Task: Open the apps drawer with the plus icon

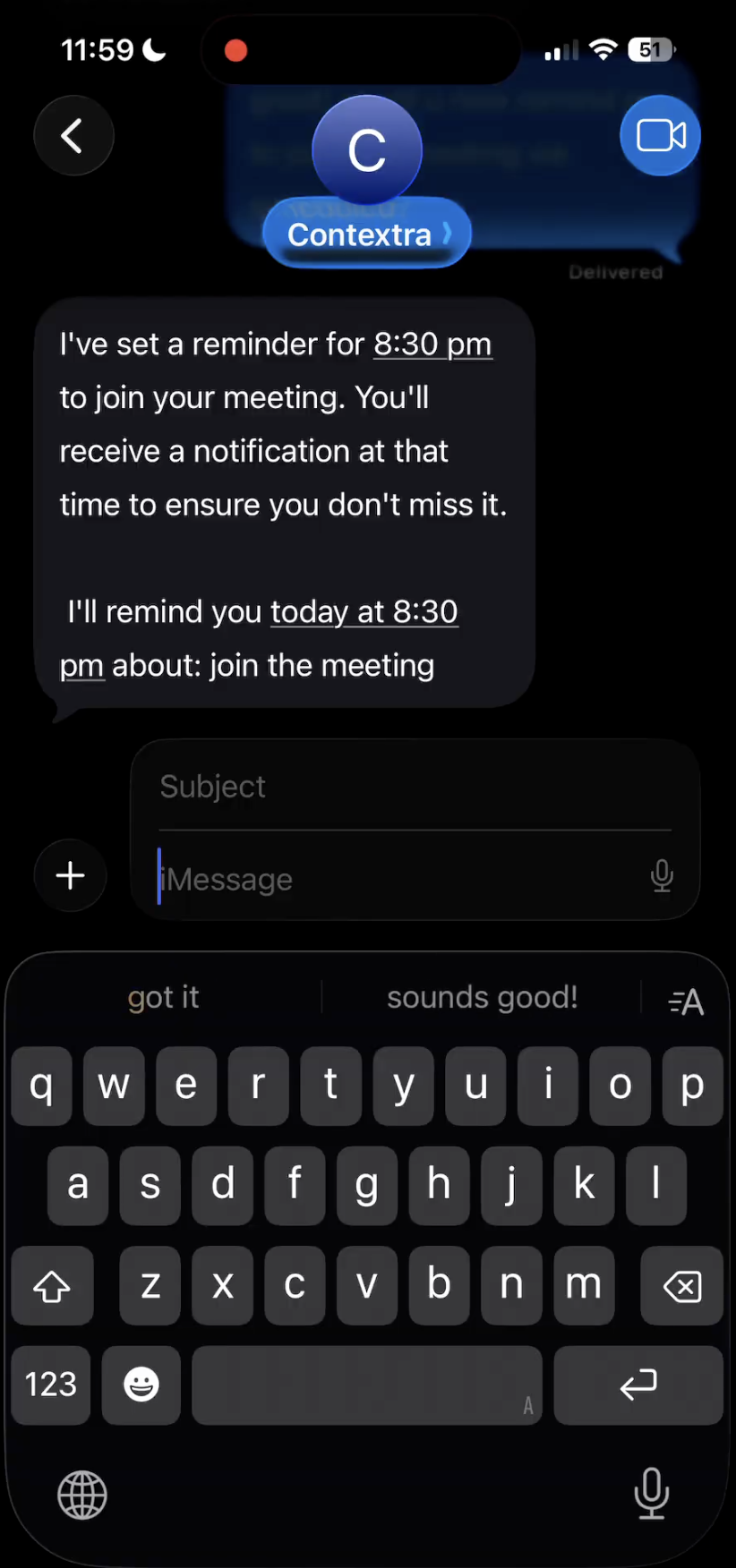Action: coord(70,875)
